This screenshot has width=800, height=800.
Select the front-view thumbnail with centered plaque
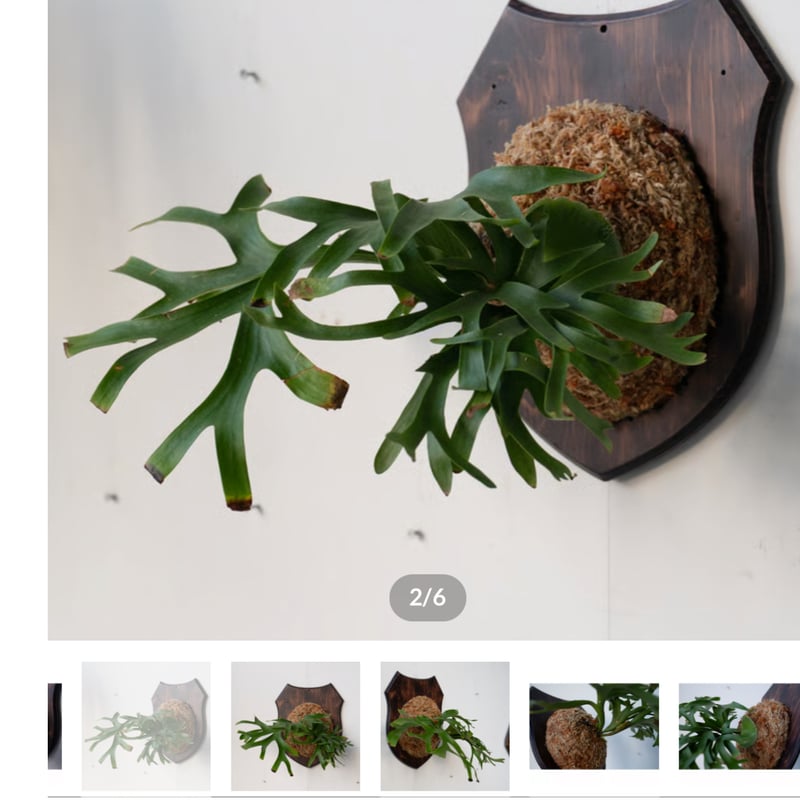(295, 726)
